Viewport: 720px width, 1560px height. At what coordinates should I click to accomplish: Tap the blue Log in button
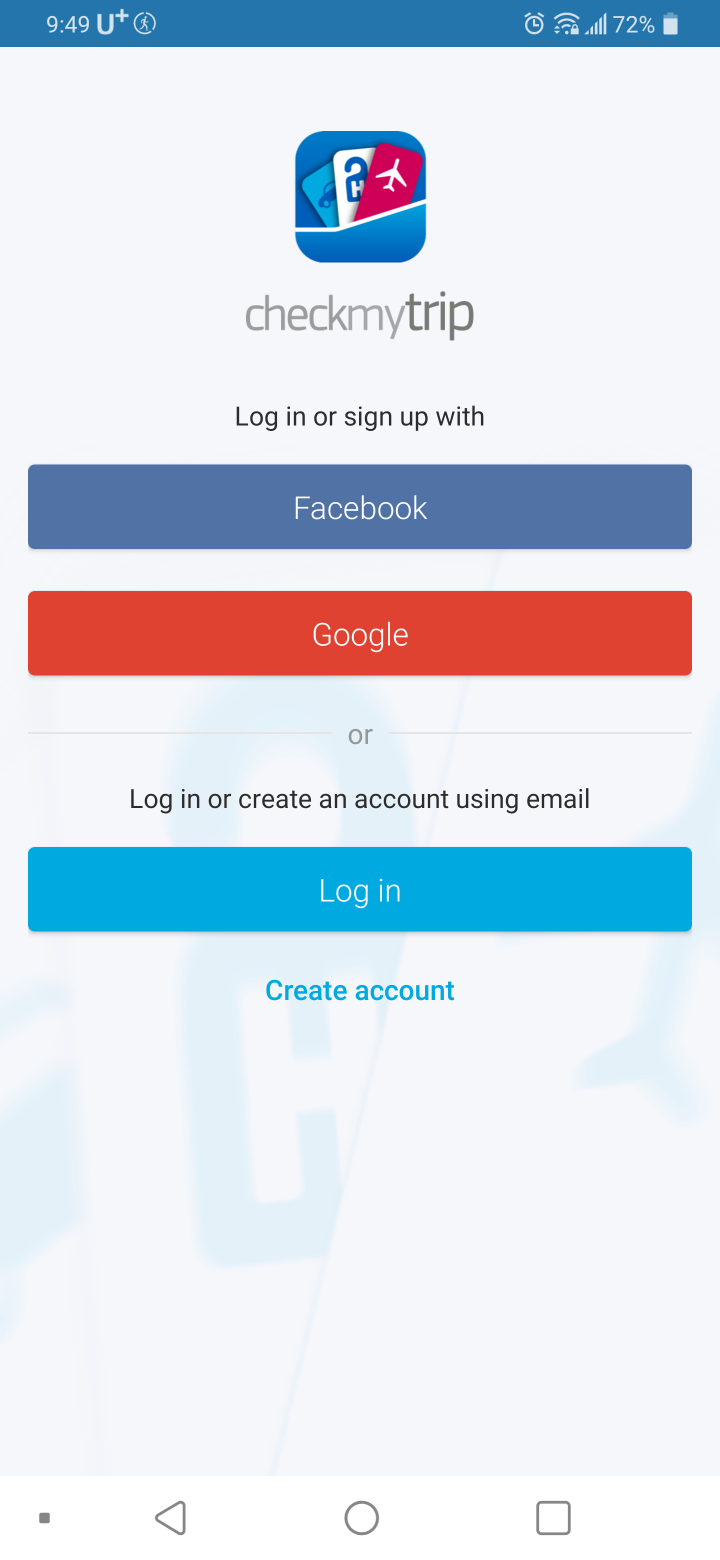pos(360,890)
